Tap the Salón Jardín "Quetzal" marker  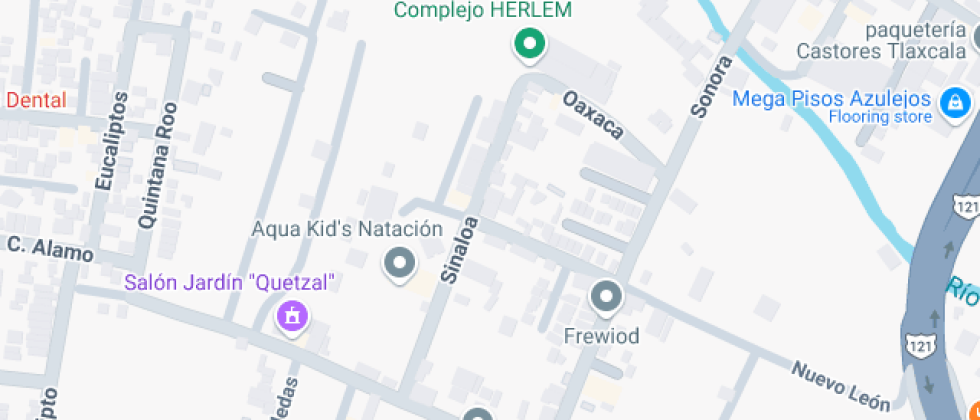pyautogui.click(x=292, y=316)
